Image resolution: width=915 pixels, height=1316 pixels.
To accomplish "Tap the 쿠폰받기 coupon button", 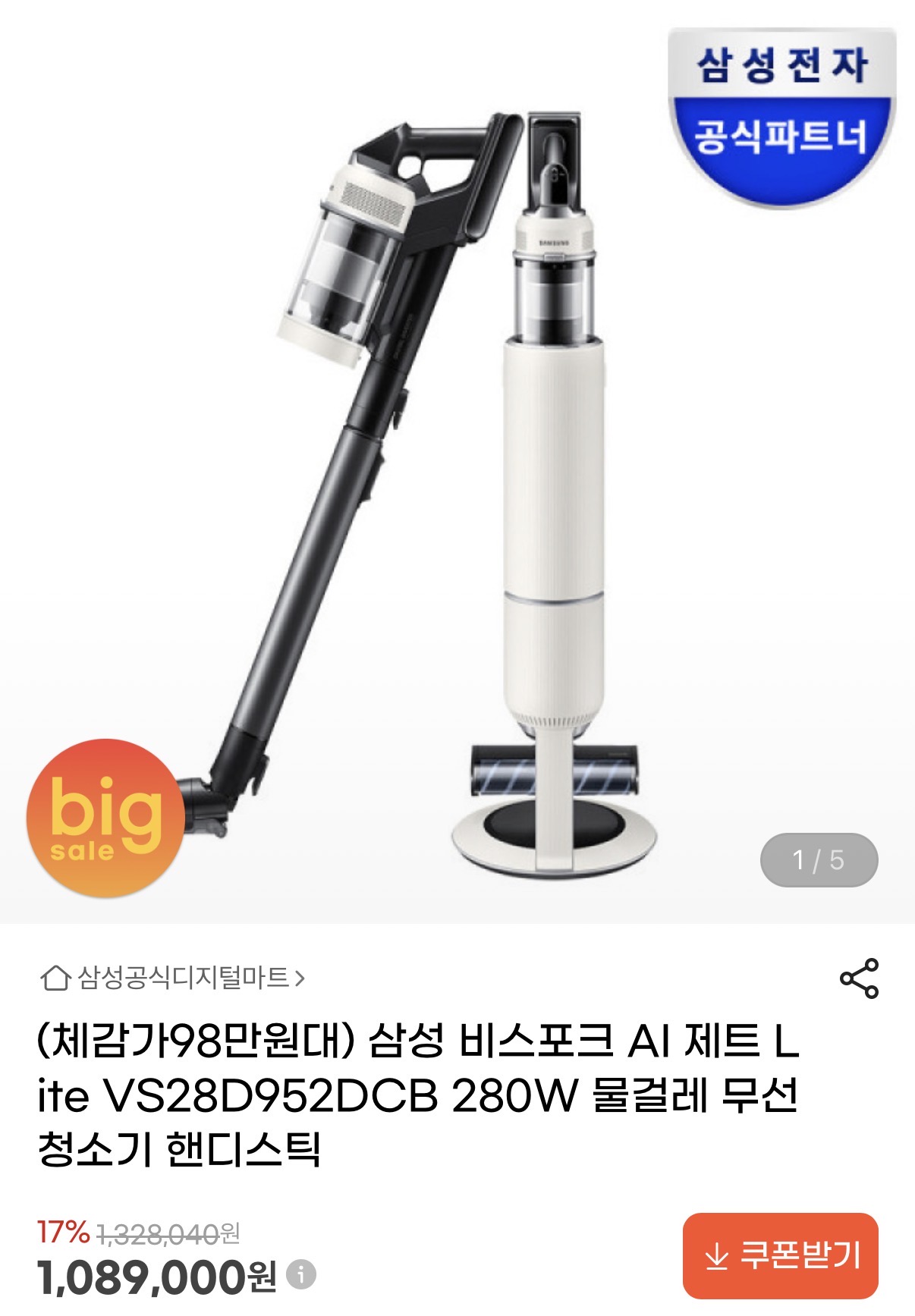I will pos(780,1256).
